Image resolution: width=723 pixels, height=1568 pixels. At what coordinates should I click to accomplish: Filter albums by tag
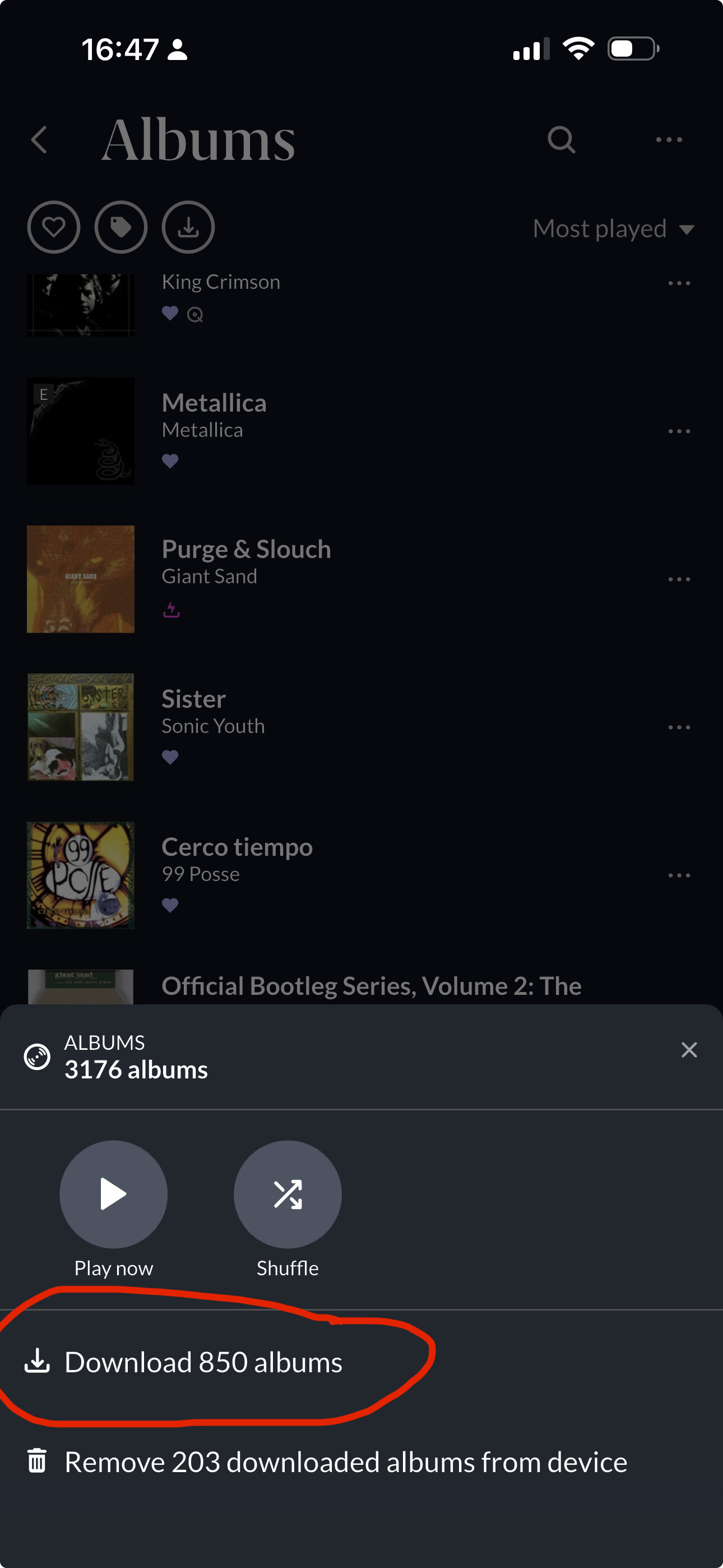[x=121, y=227]
